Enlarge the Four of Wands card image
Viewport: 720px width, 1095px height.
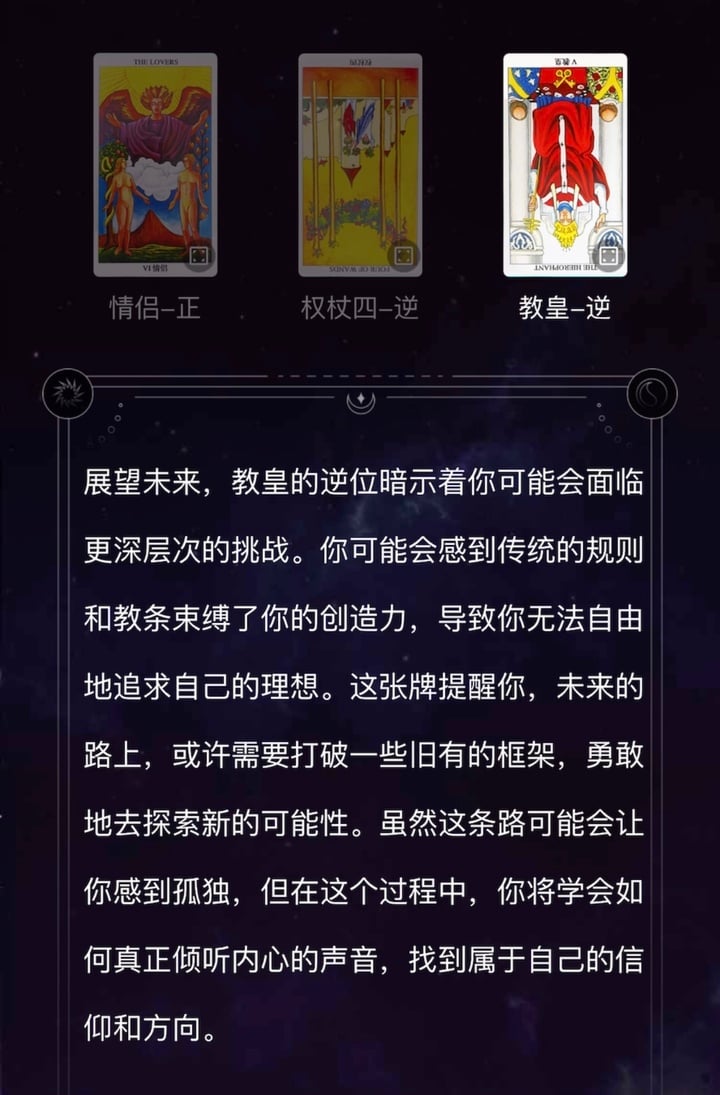pyautogui.click(x=404, y=255)
